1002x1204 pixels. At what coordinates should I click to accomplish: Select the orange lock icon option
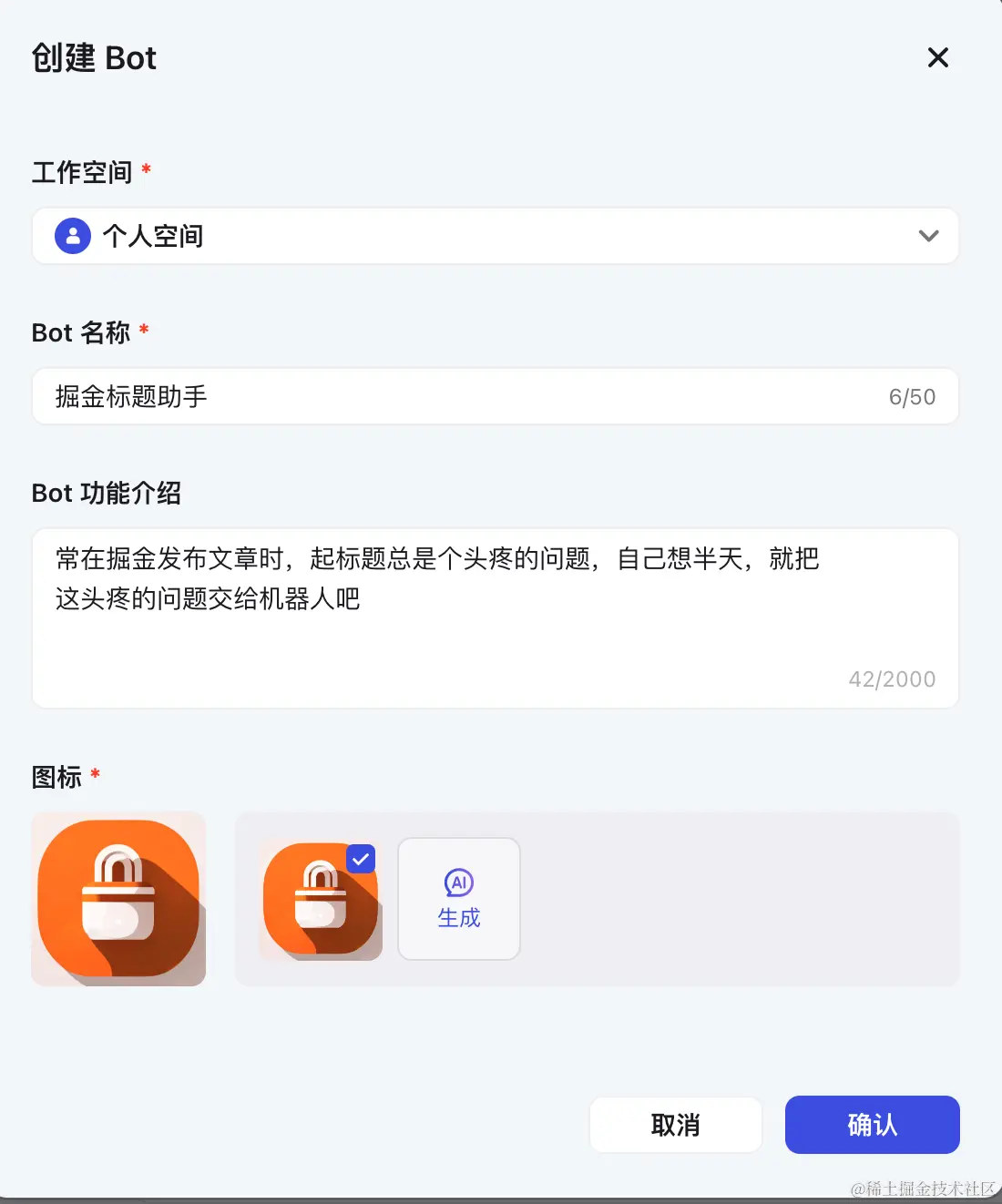(321, 899)
